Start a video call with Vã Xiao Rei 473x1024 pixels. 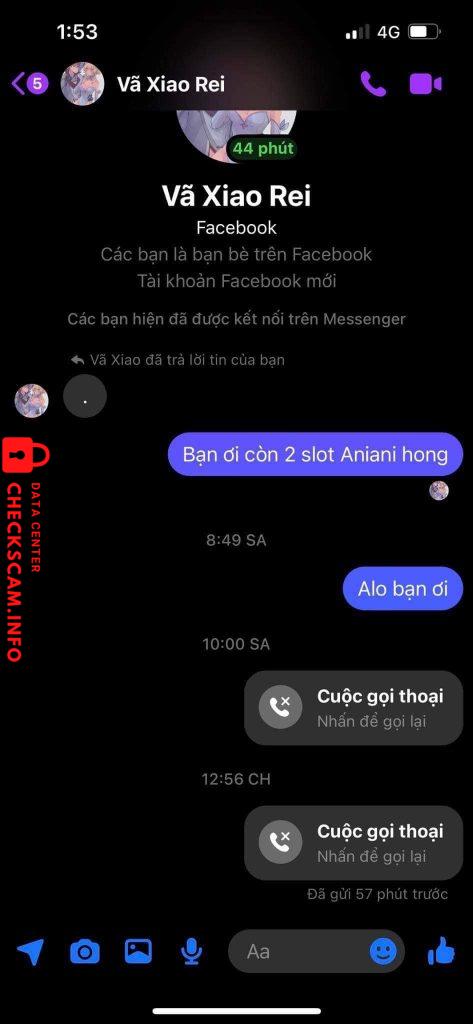point(425,84)
